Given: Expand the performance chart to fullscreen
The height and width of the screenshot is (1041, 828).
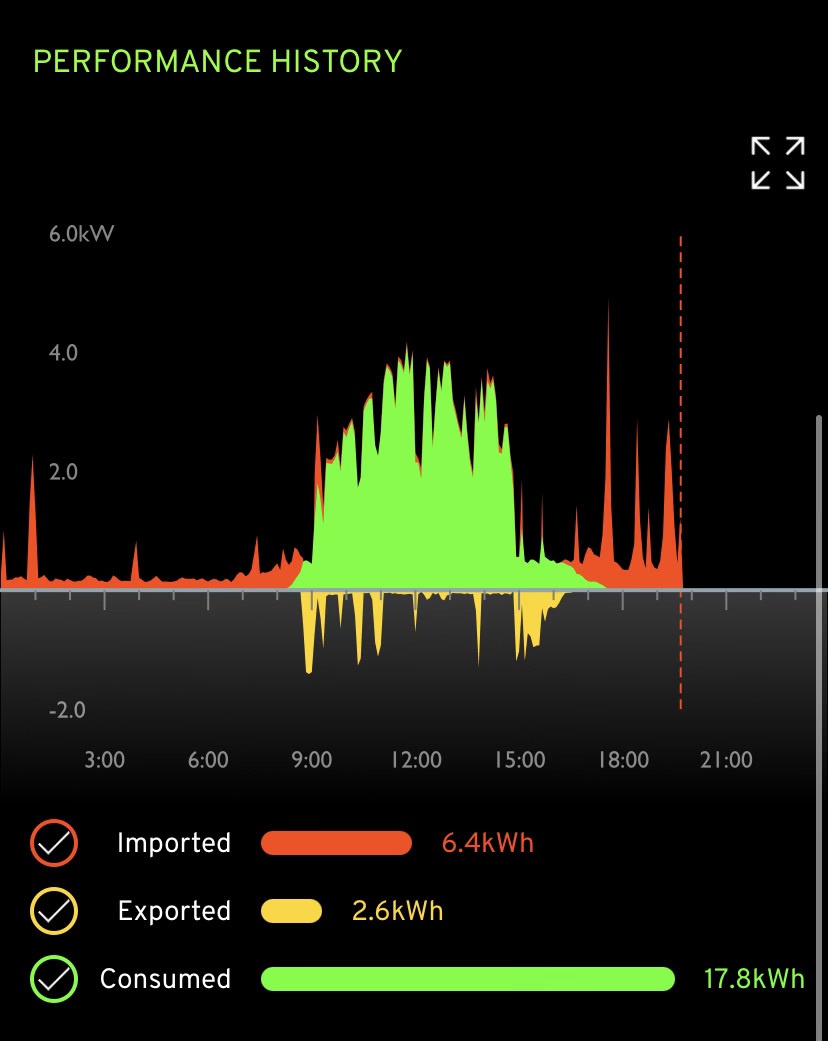Looking at the screenshot, I should coord(778,163).
